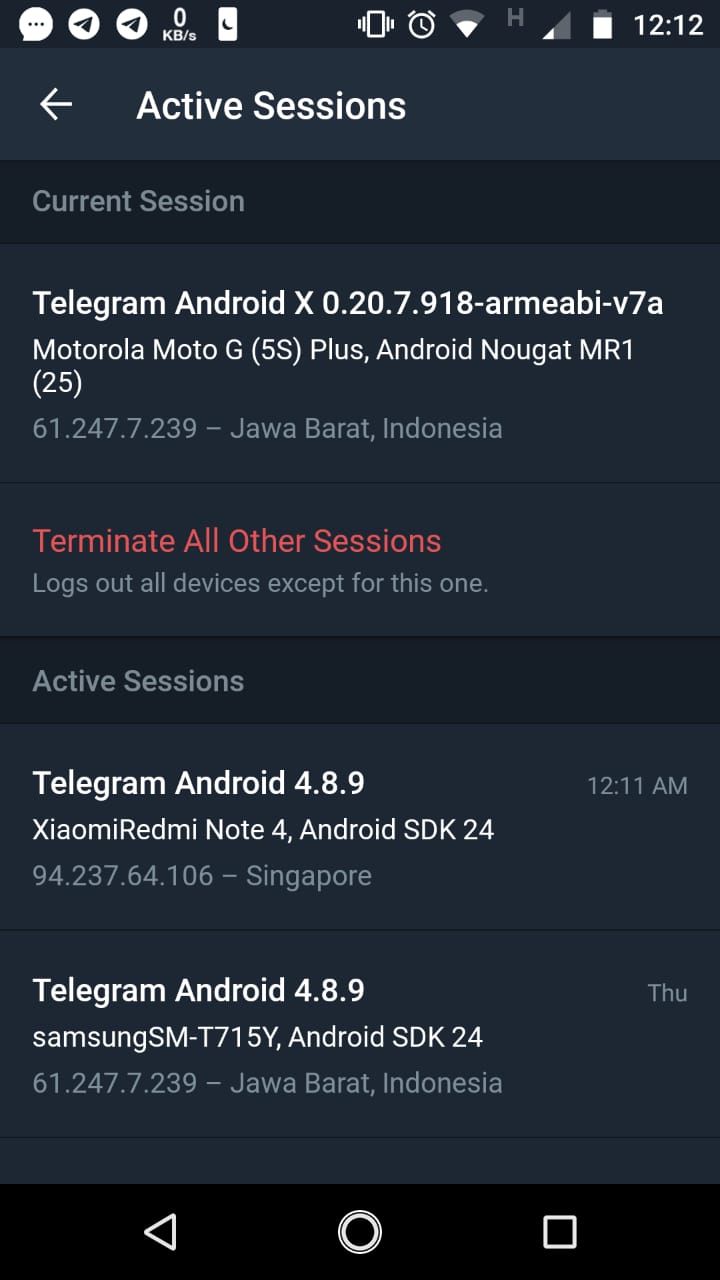Tap the Singapore IP address text
Image resolution: width=720 pixels, height=1280 pixels.
click(202, 875)
